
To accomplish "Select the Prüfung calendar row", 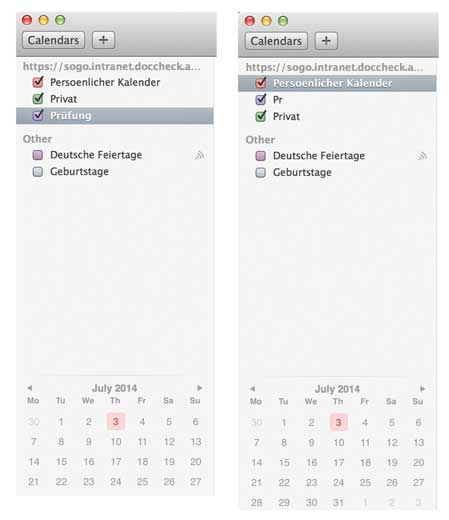I will (115, 116).
